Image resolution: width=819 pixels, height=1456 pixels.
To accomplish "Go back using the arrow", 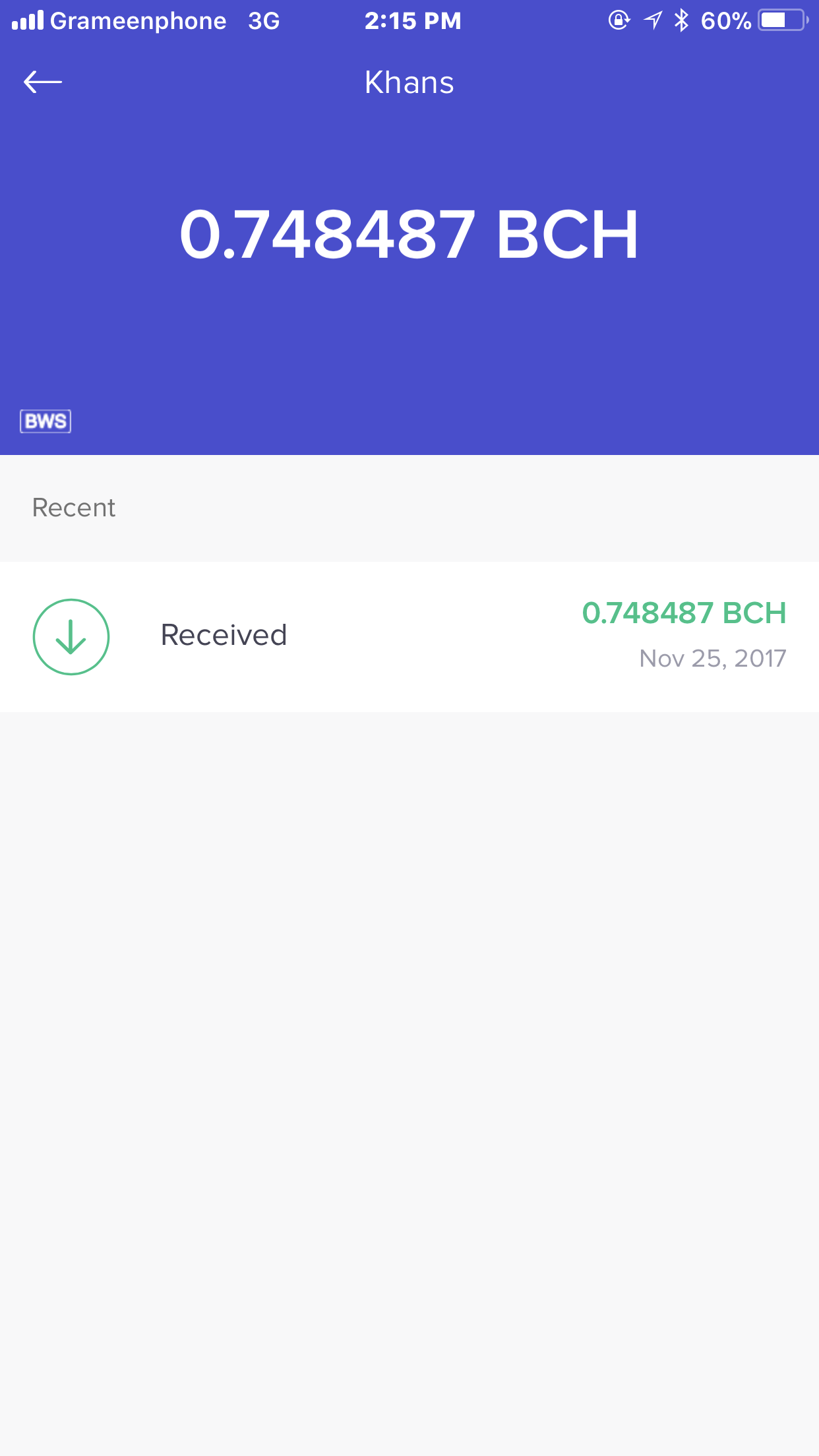I will [43, 82].
